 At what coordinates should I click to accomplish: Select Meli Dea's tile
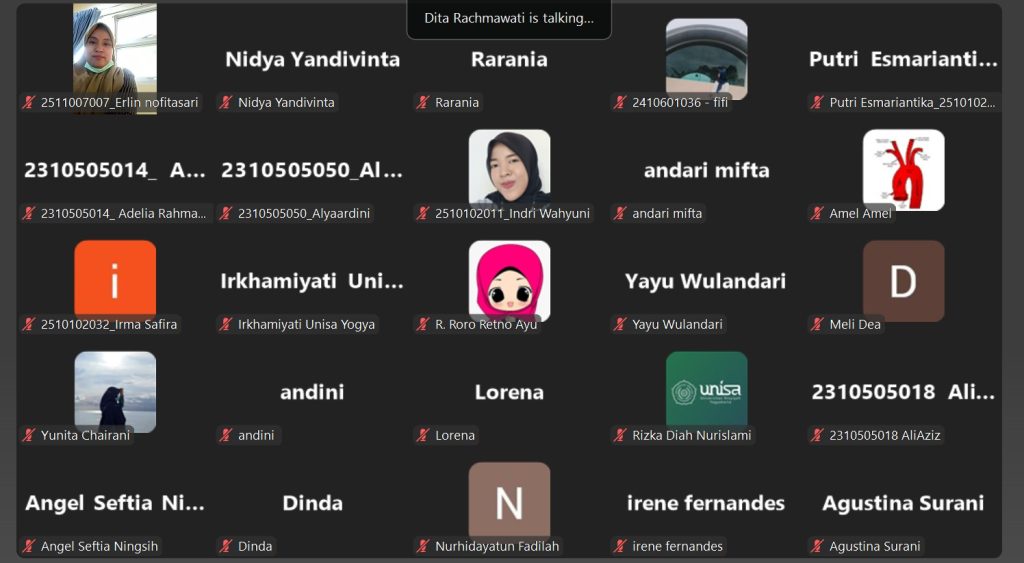tap(903, 281)
